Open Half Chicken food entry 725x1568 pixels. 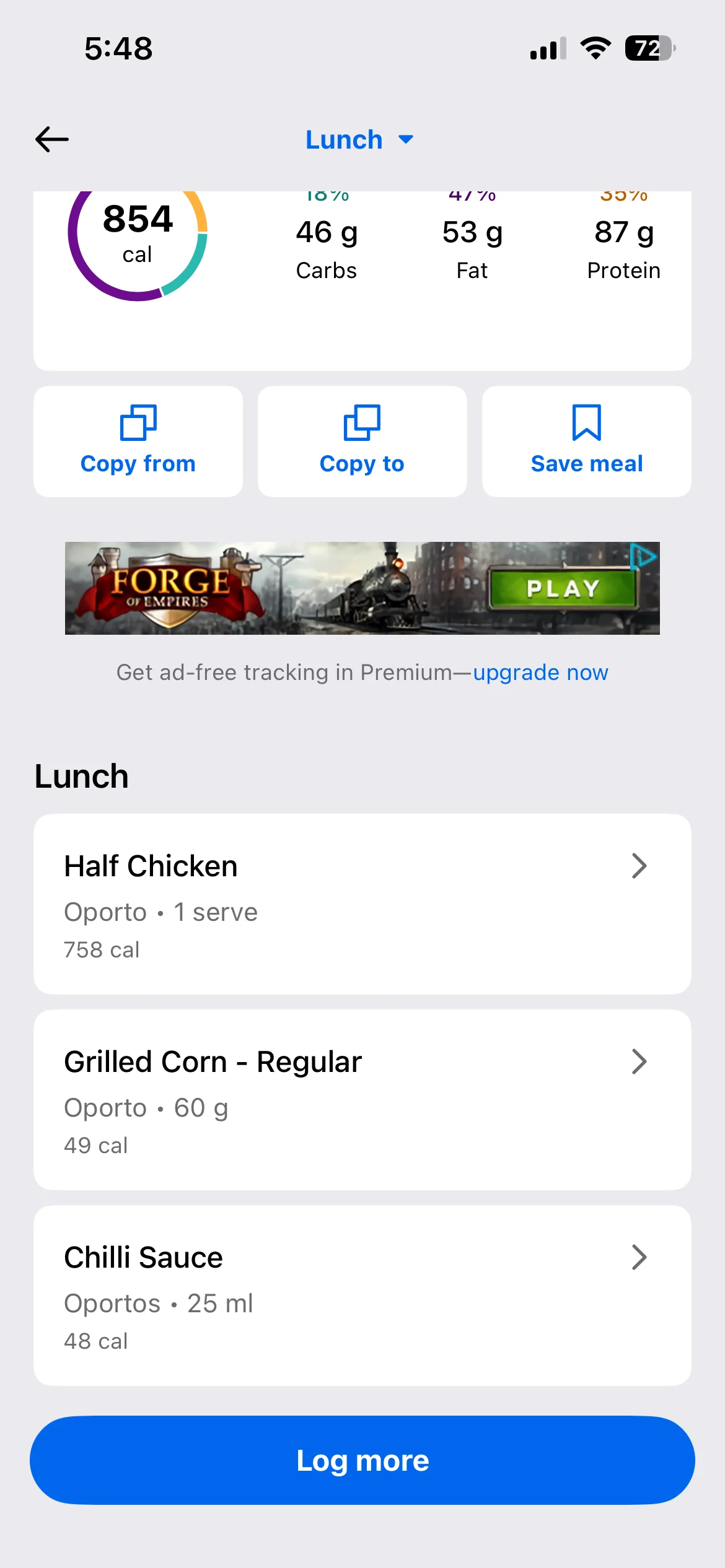coord(362,904)
